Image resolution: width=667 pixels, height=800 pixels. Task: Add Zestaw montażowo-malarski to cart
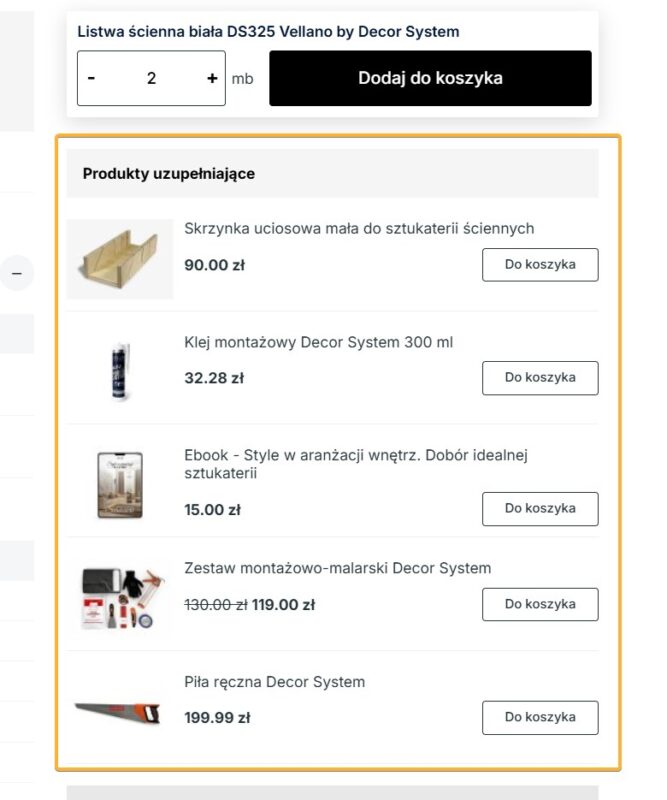540,604
